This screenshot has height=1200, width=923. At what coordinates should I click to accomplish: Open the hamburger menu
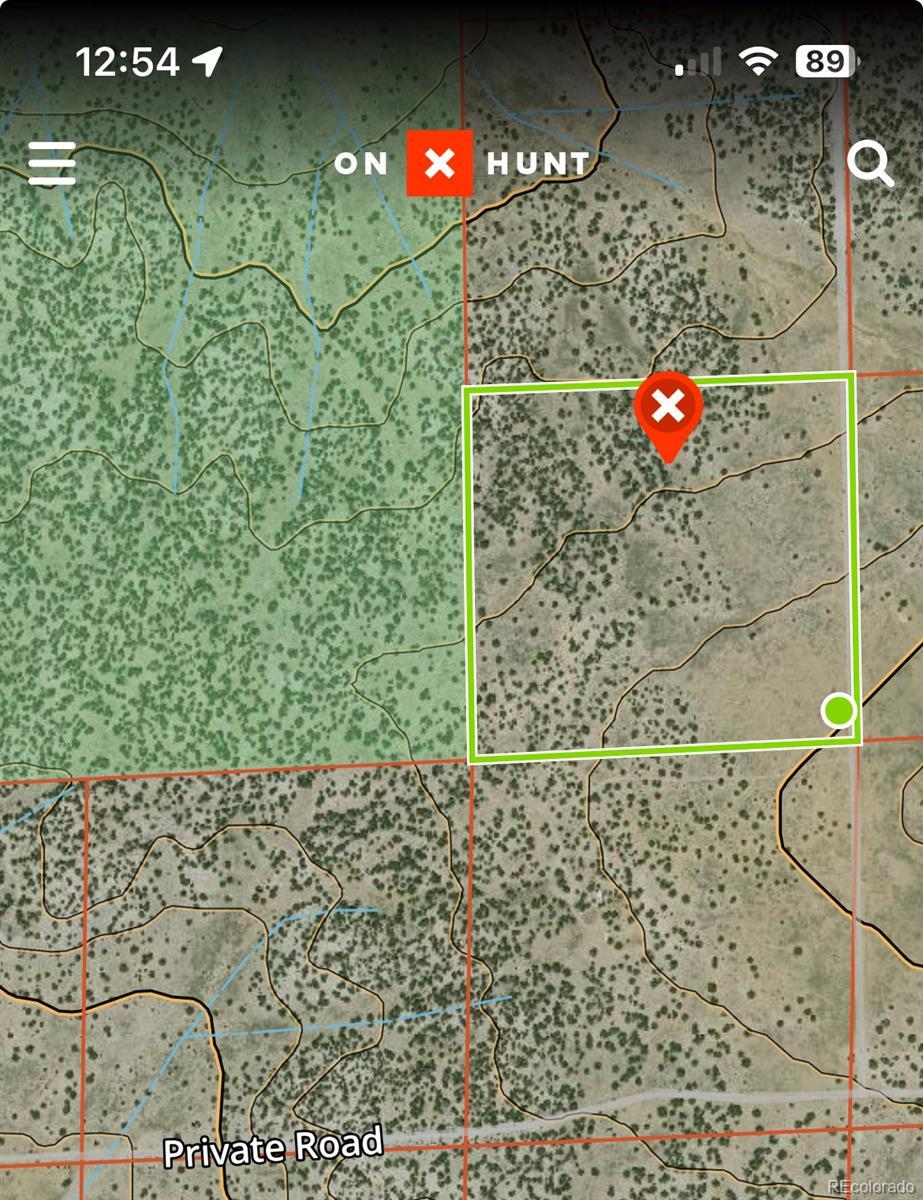coord(52,163)
